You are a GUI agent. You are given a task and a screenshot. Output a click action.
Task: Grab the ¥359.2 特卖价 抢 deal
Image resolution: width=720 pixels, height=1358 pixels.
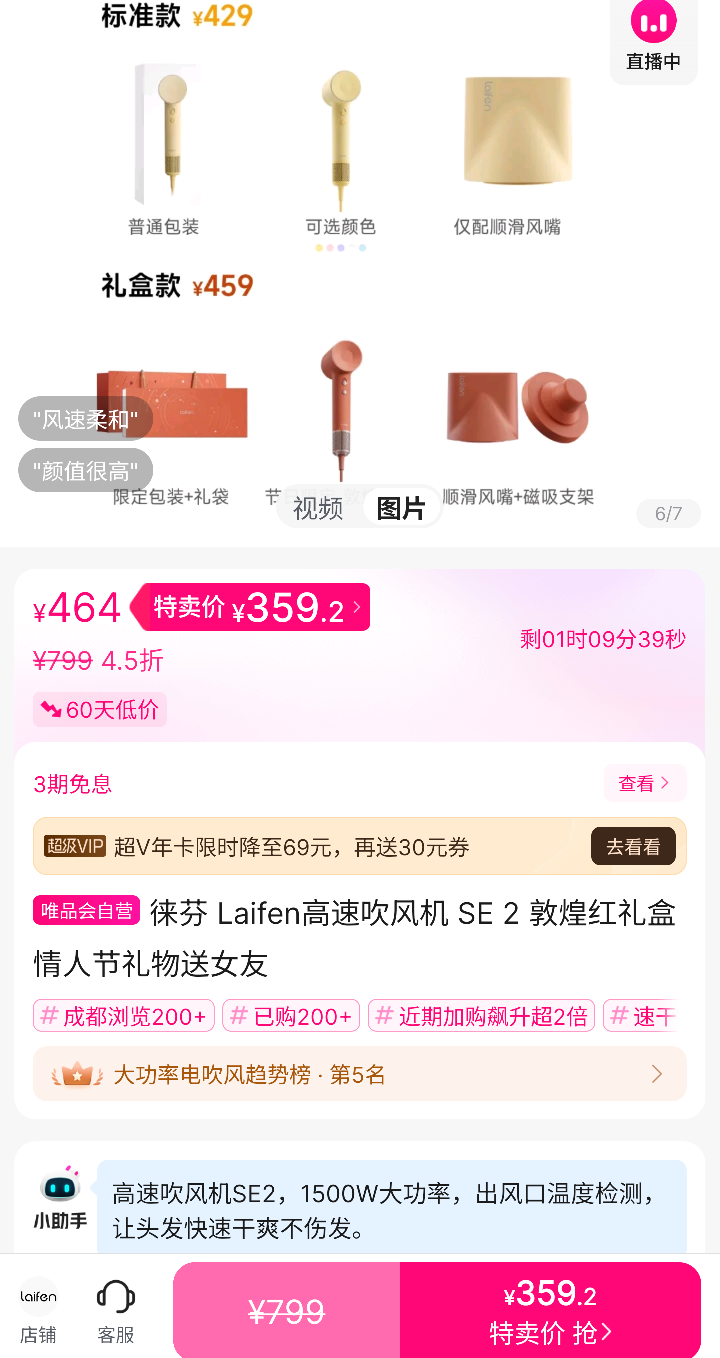coord(550,1311)
